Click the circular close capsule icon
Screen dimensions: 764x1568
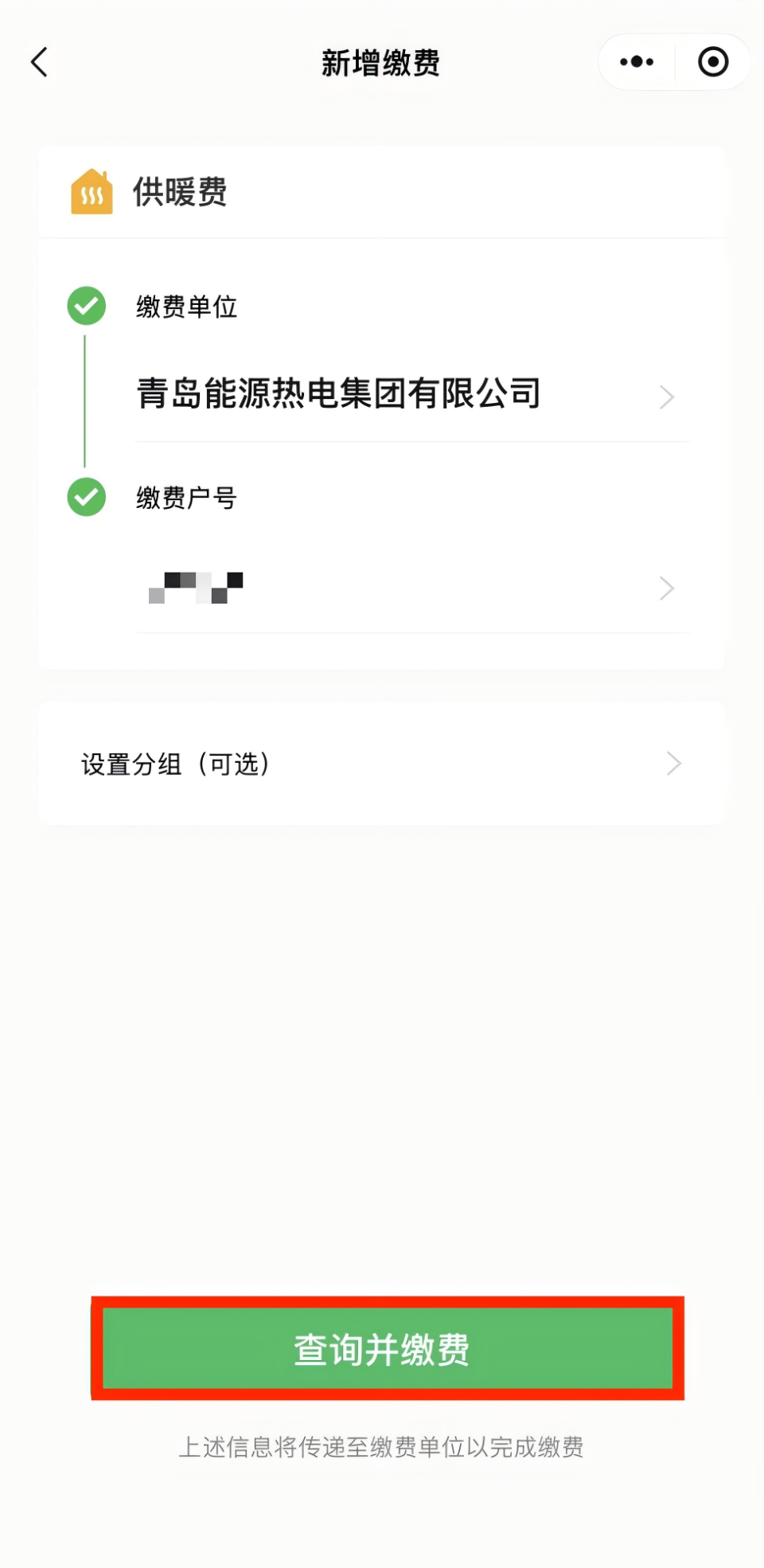(711, 61)
